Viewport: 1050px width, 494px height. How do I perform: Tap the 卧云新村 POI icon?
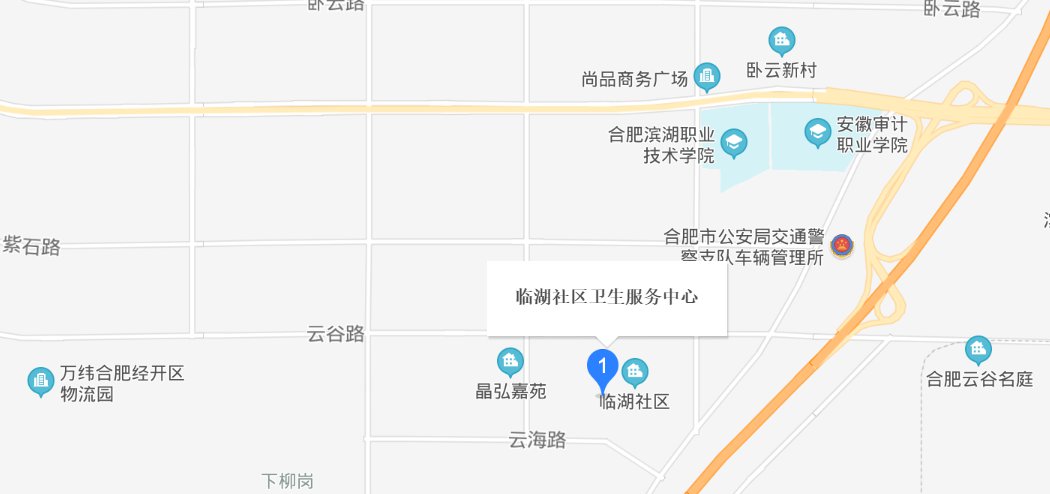pos(781,42)
